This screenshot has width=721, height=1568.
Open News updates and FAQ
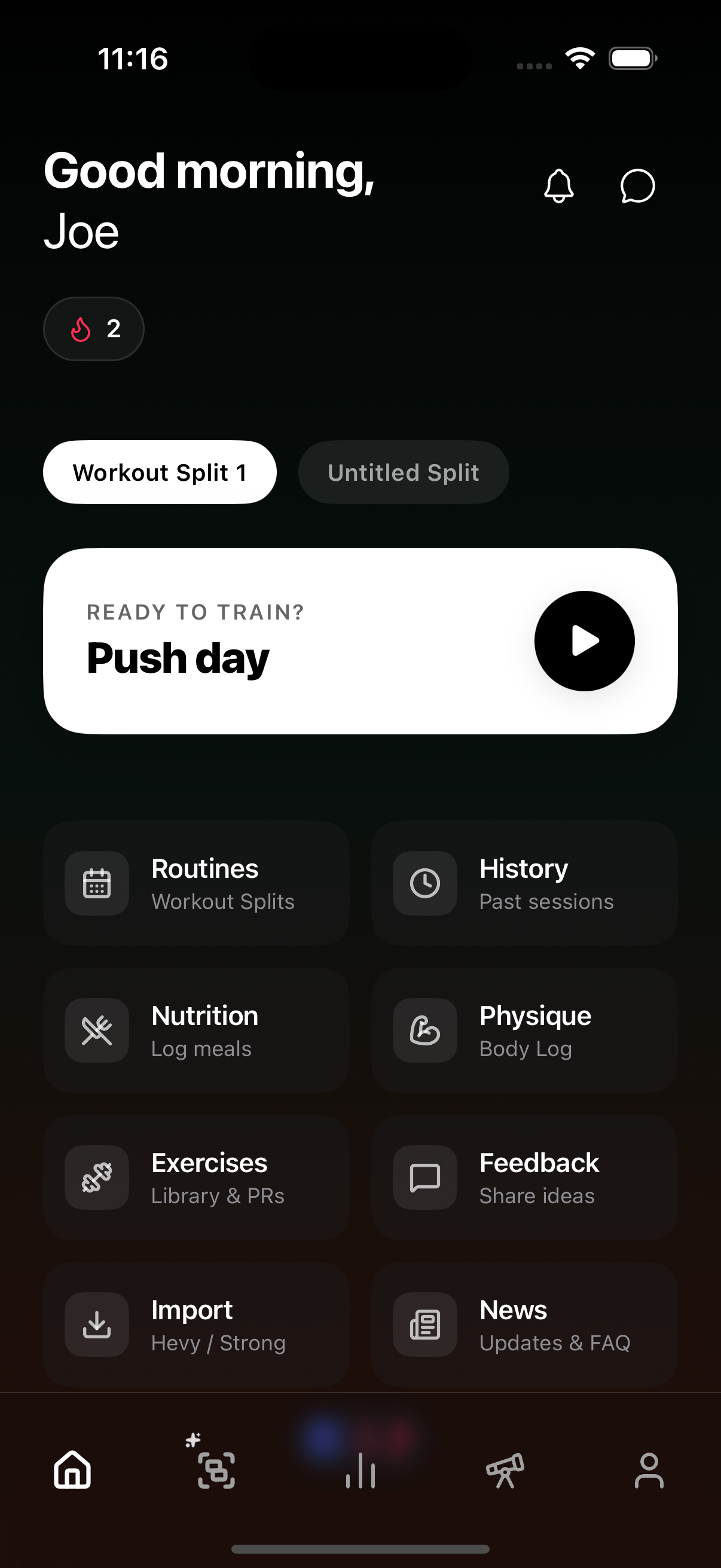click(x=524, y=1325)
